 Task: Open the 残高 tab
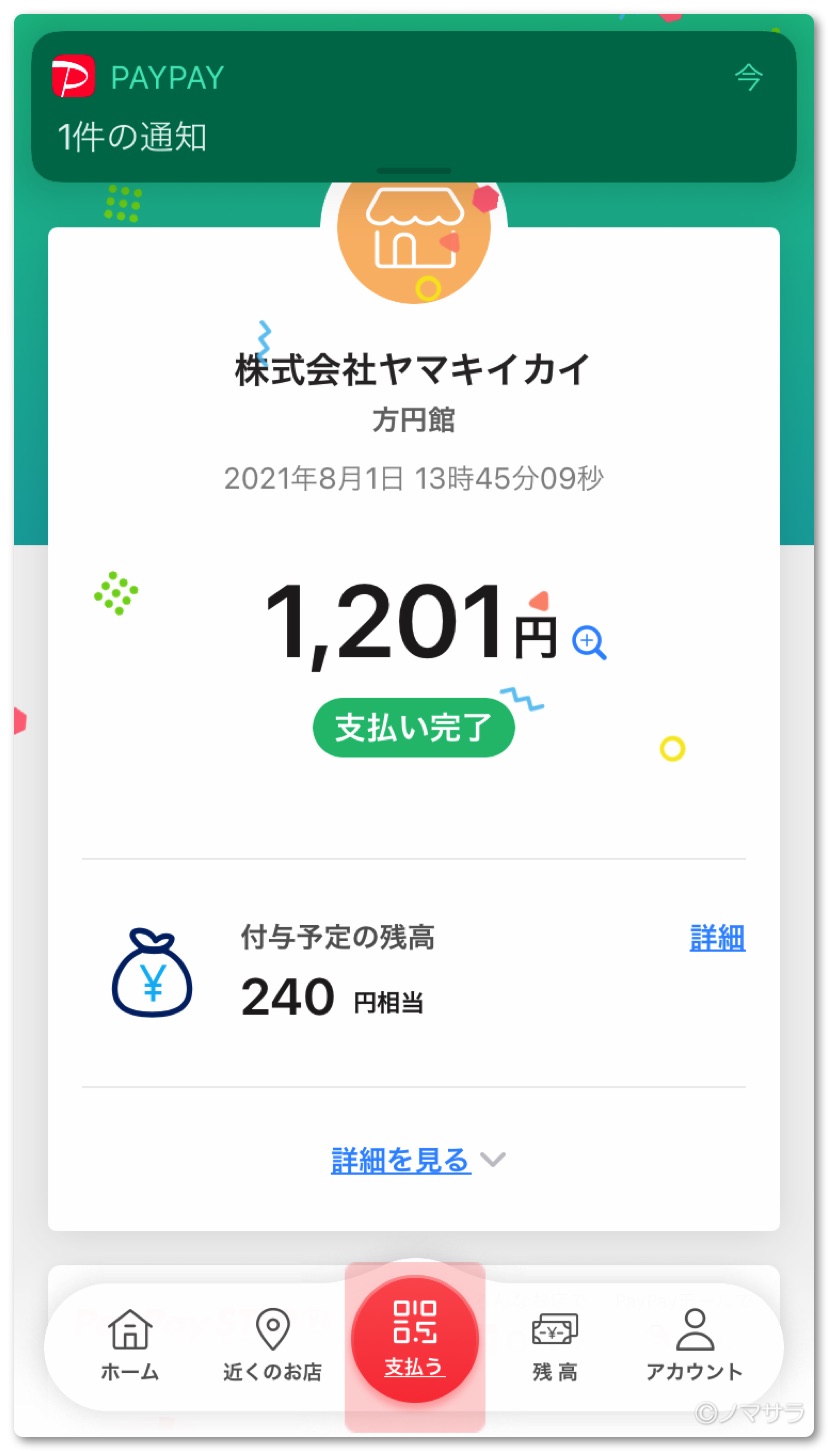click(554, 1344)
